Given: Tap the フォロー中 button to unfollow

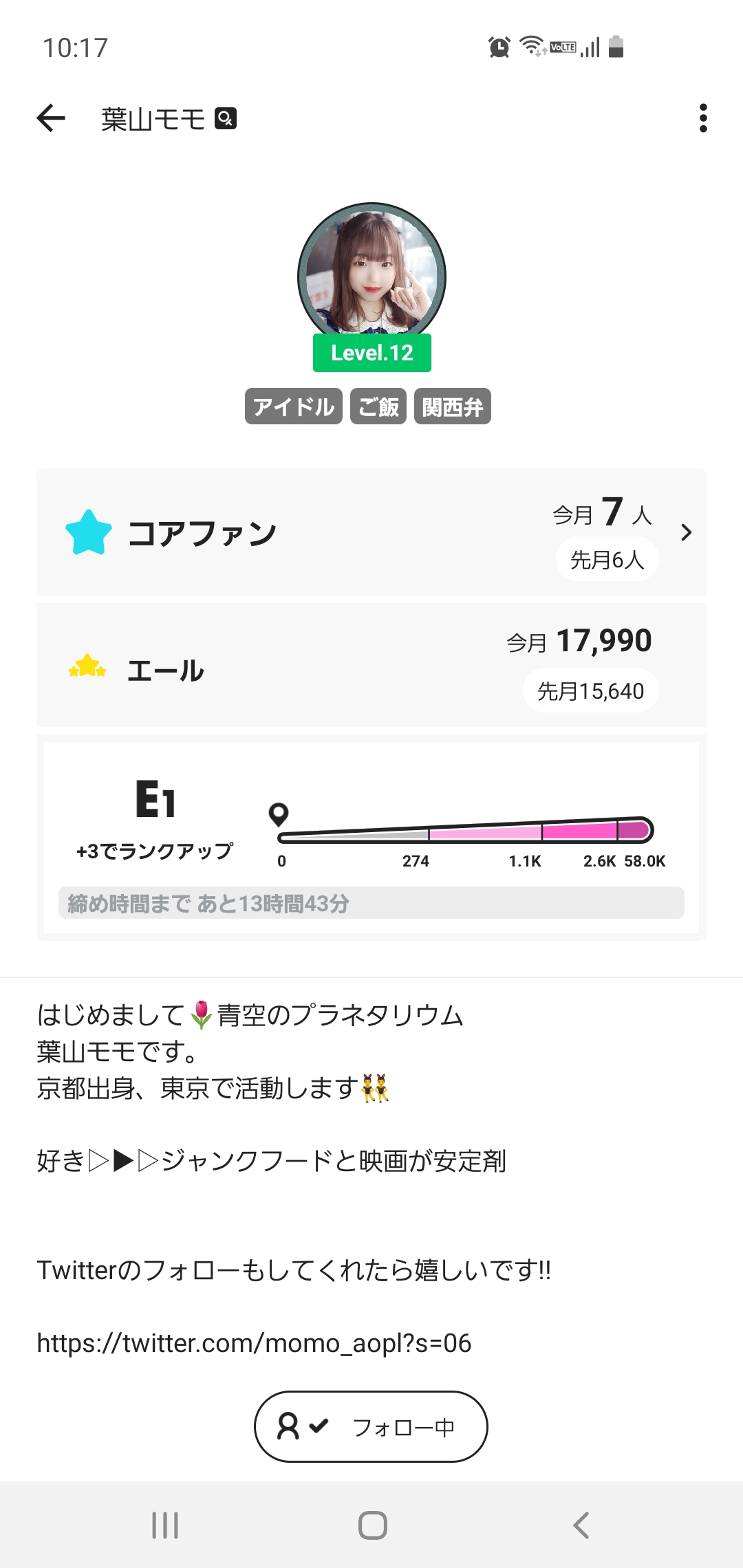Looking at the screenshot, I should [x=371, y=1427].
